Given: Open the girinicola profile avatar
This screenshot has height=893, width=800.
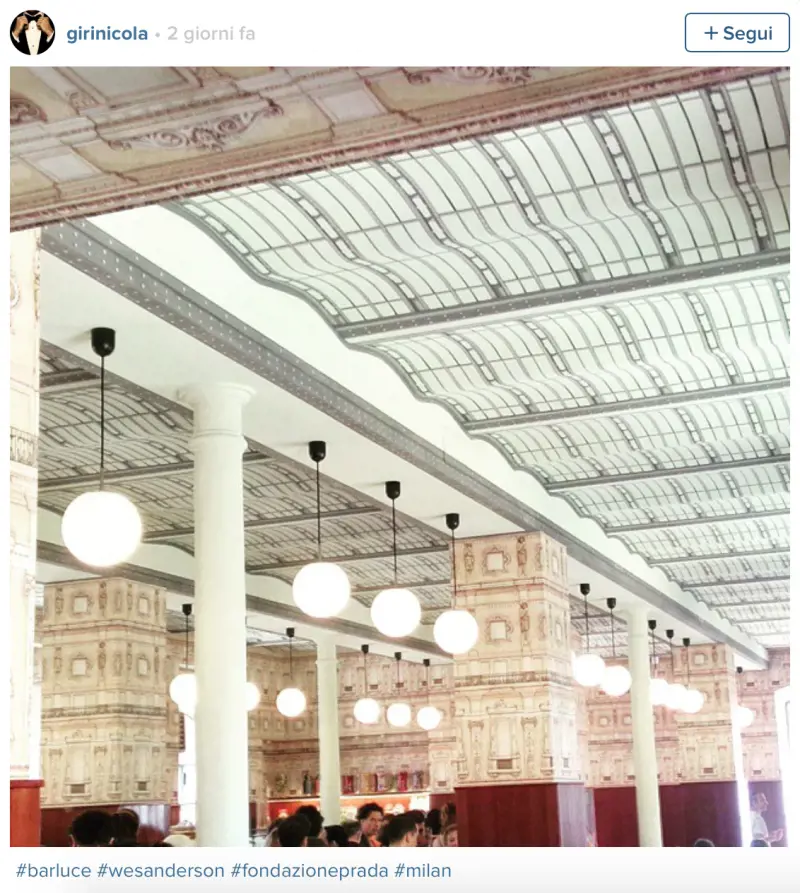Looking at the screenshot, I should pos(32,33).
